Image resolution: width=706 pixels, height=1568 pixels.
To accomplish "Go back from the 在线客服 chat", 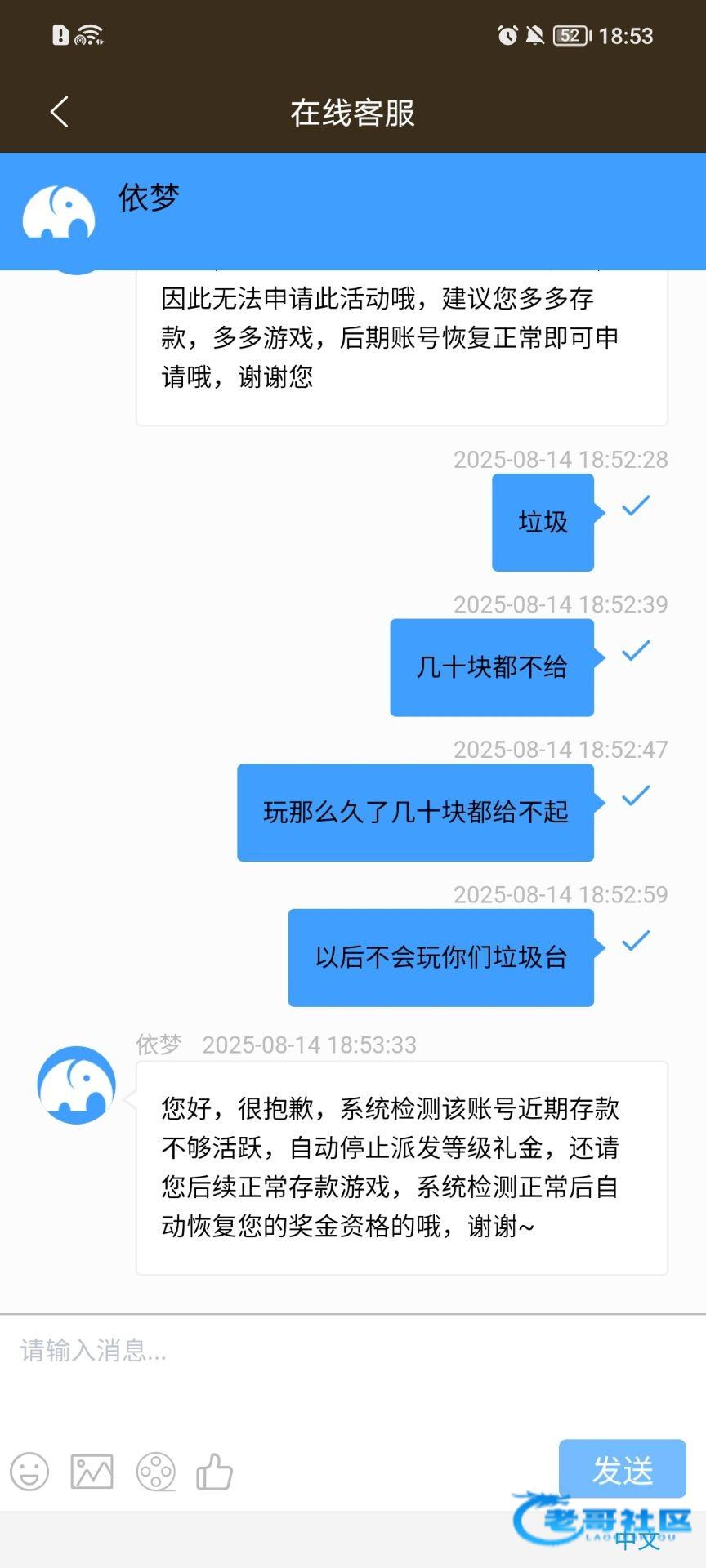I will [x=59, y=112].
